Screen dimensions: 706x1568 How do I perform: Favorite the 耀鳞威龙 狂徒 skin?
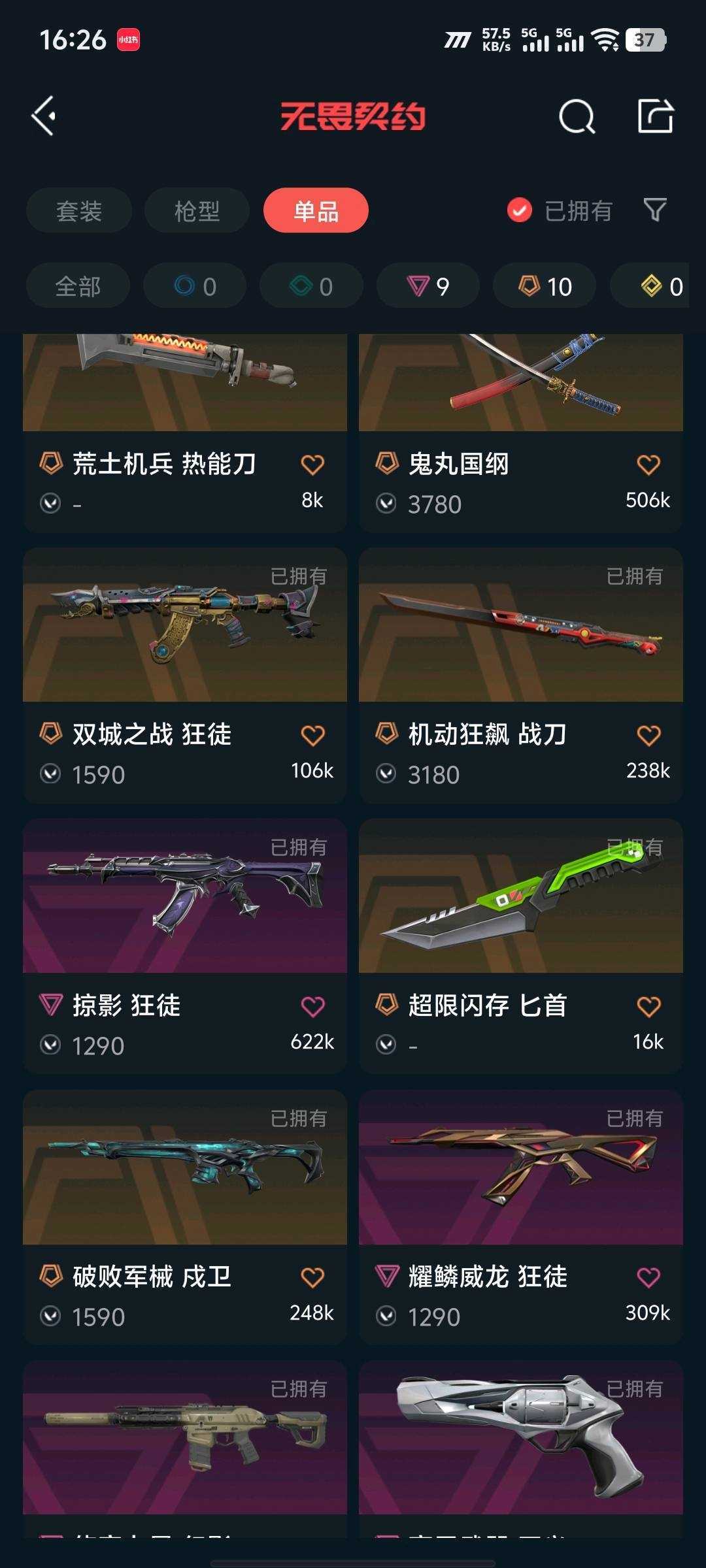[648, 1277]
